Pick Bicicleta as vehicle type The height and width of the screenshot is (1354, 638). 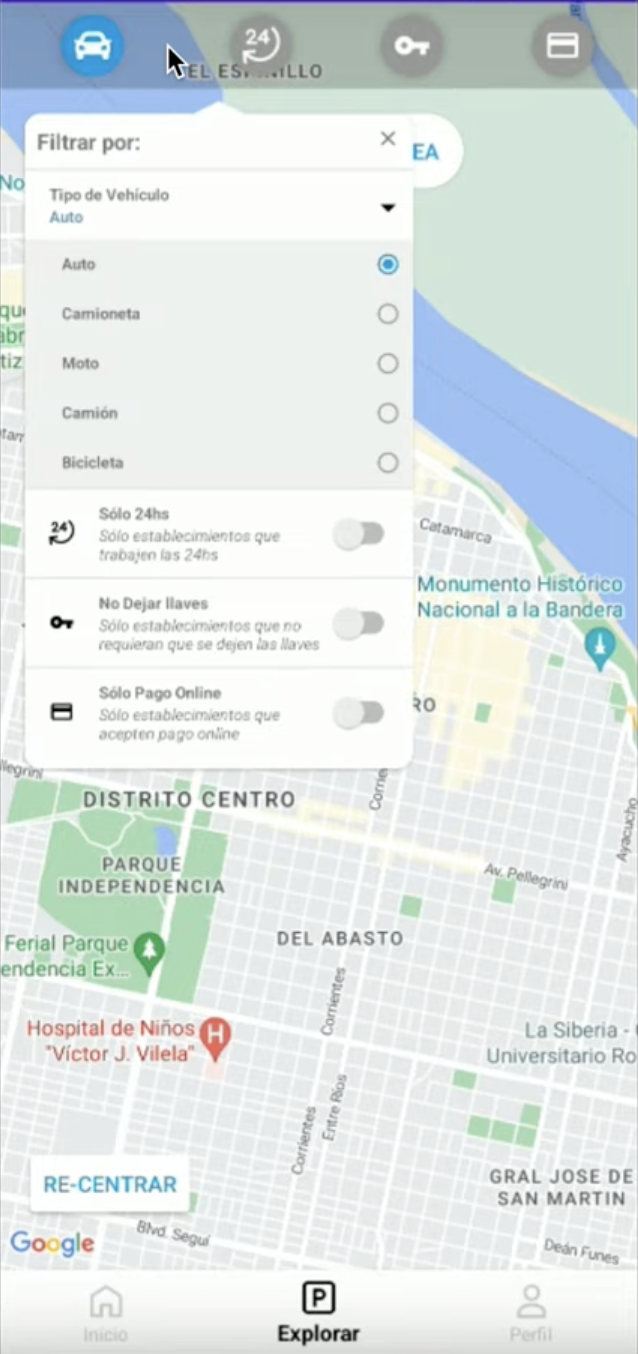(x=388, y=463)
